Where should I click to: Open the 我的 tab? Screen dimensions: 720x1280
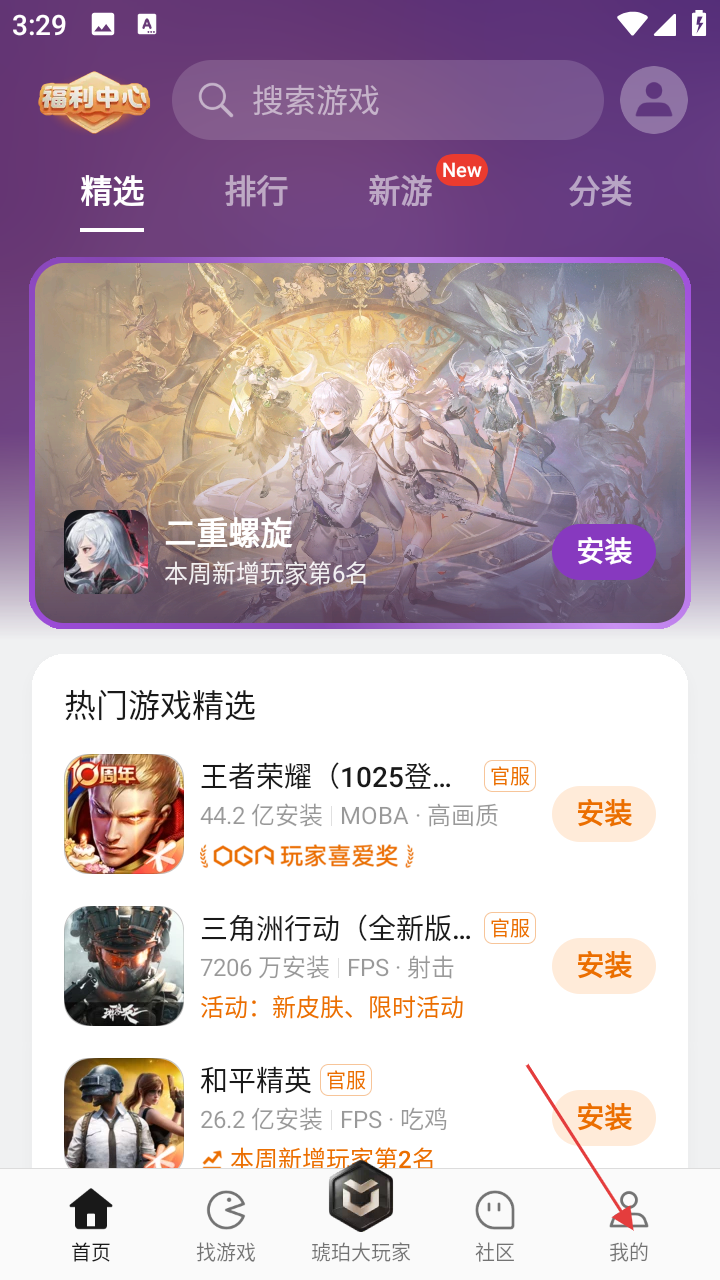[629, 1225]
